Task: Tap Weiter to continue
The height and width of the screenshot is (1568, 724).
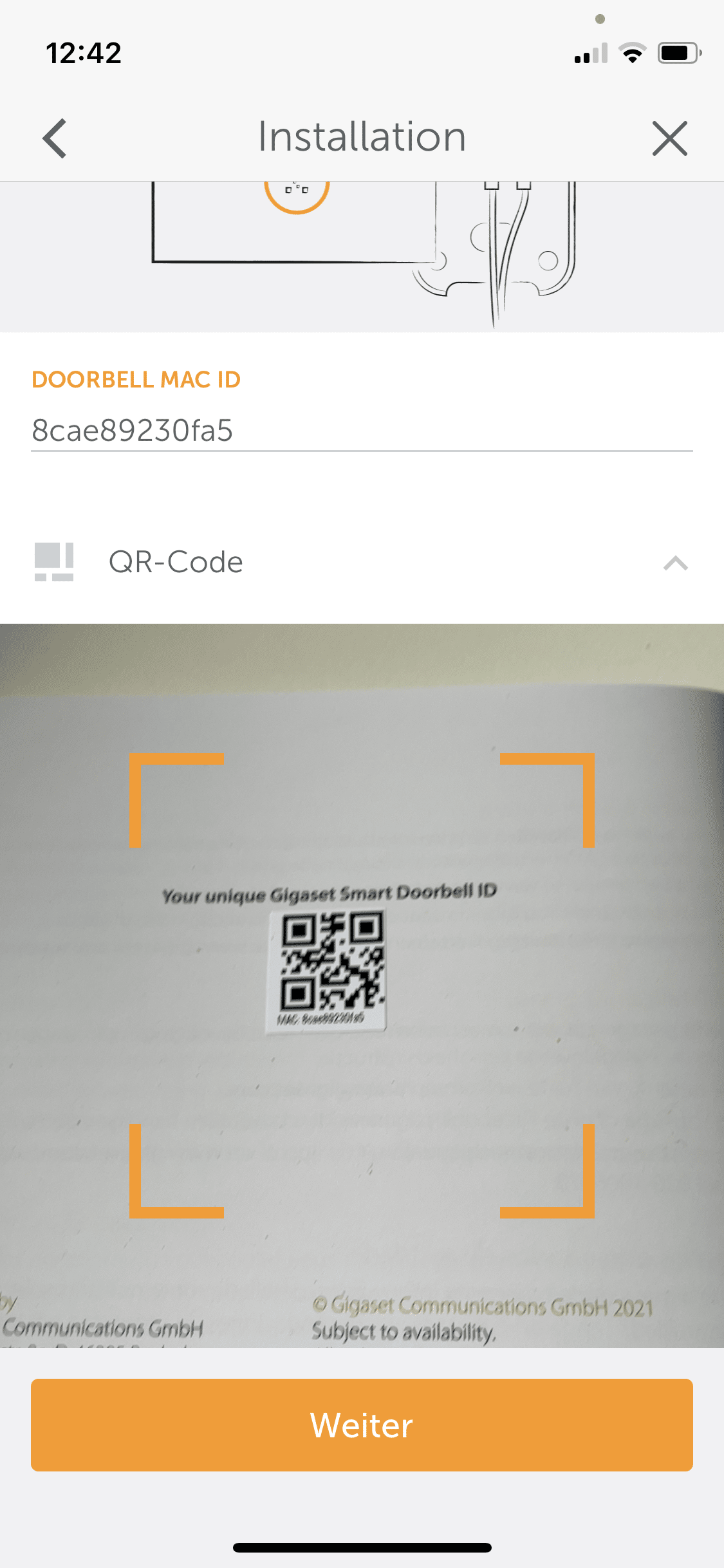Action: click(x=362, y=1424)
